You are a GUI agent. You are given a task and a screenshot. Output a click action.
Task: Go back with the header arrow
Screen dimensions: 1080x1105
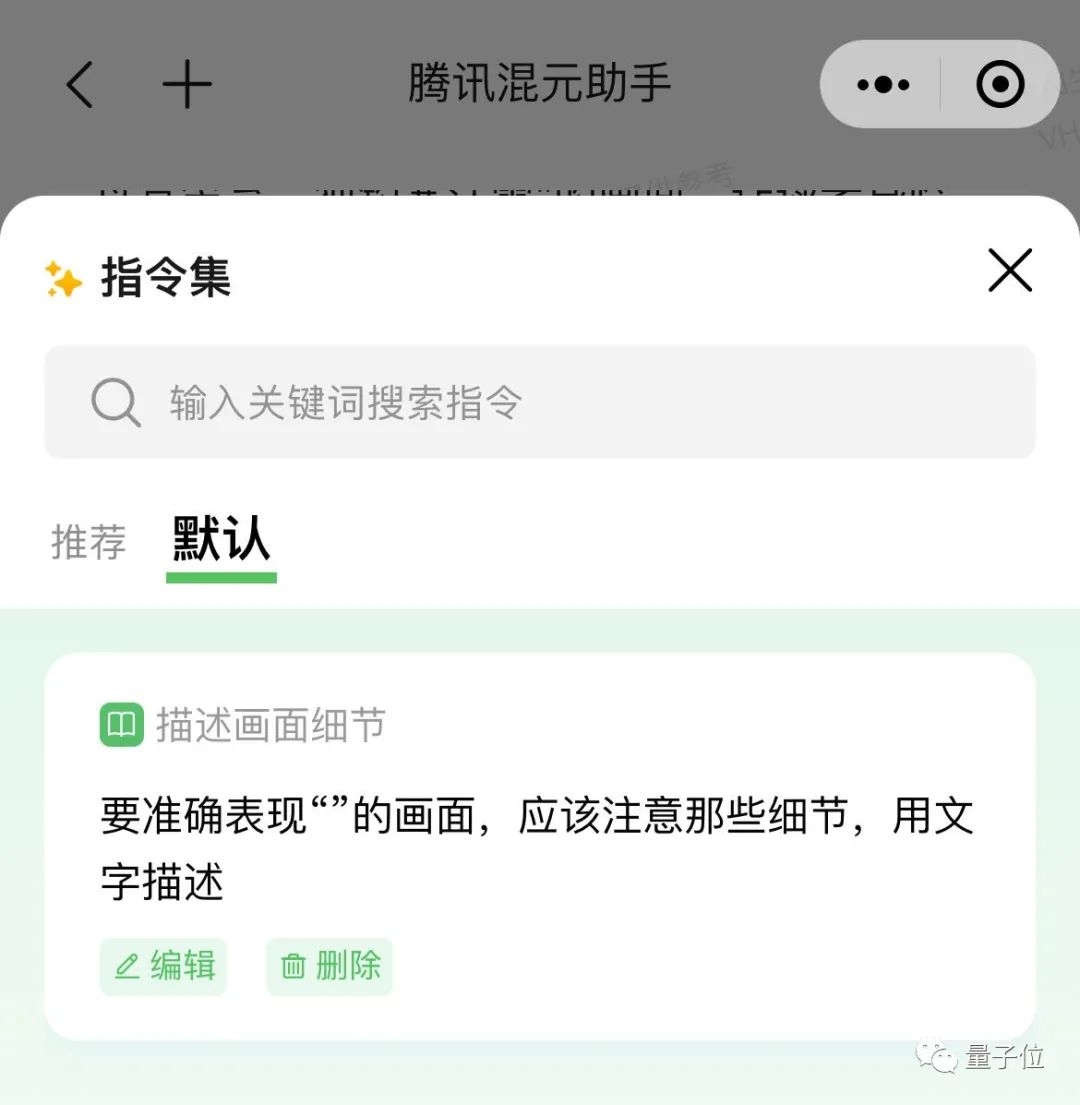(80, 84)
